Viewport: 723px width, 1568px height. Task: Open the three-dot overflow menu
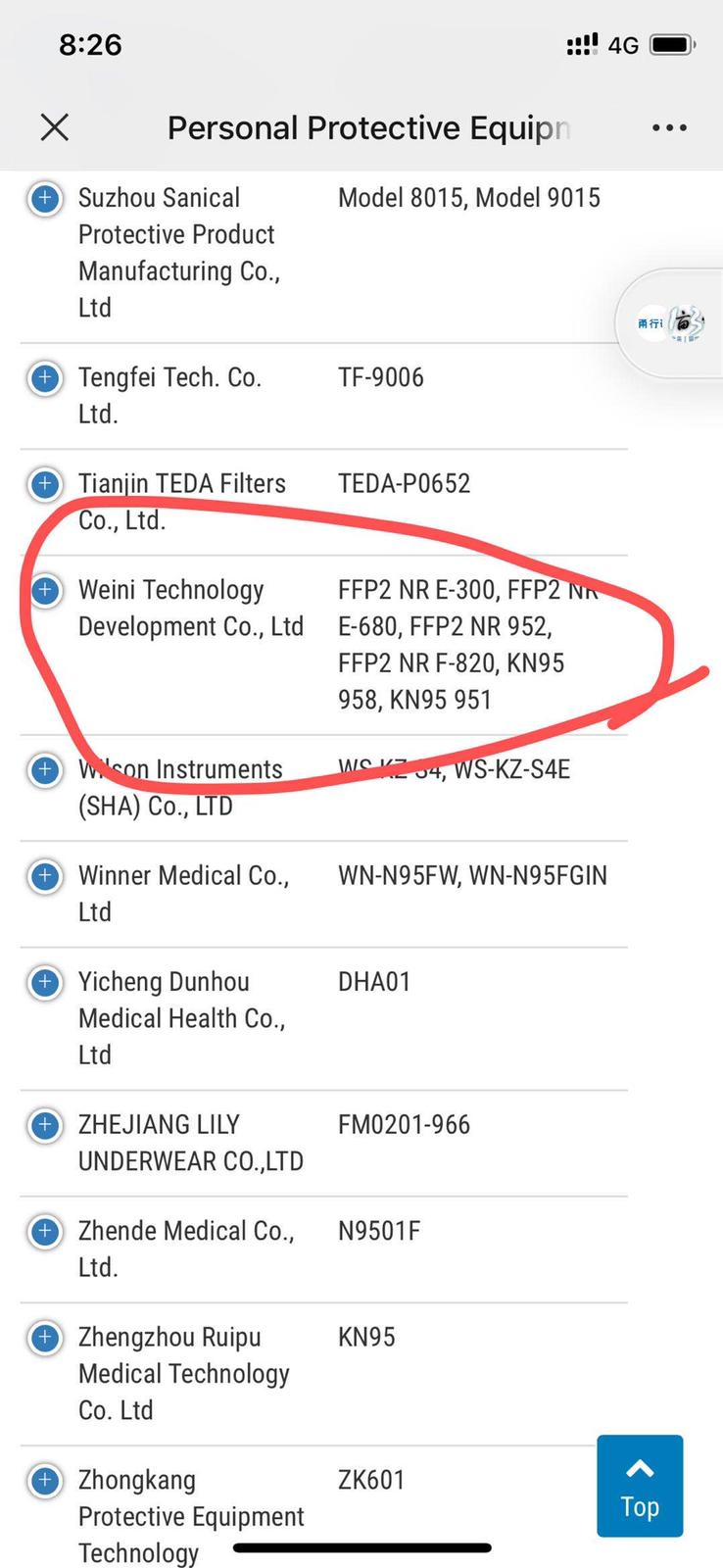(x=669, y=127)
